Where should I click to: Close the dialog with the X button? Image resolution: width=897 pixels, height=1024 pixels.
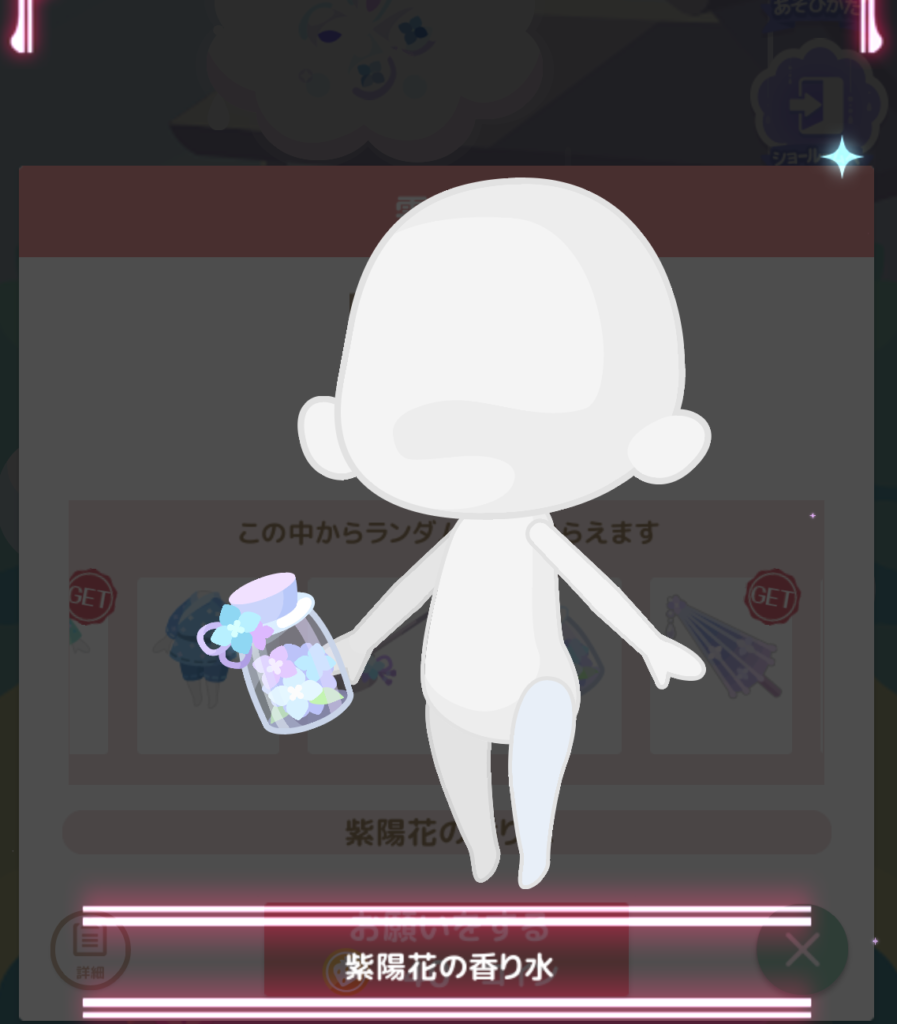pyautogui.click(x=802, y=950)
